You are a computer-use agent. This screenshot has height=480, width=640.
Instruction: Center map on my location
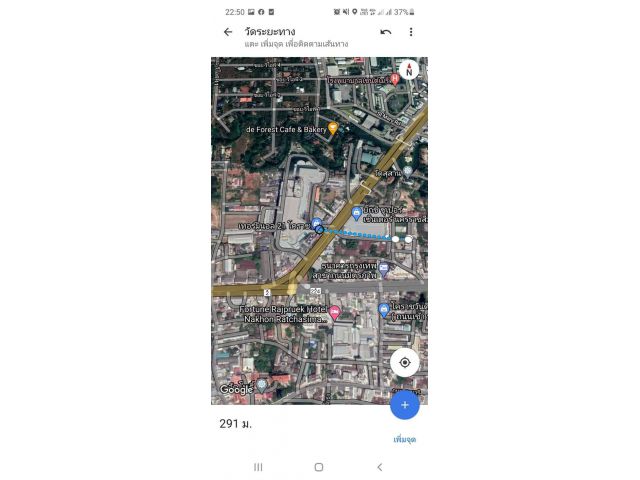[x=404, y=362]
